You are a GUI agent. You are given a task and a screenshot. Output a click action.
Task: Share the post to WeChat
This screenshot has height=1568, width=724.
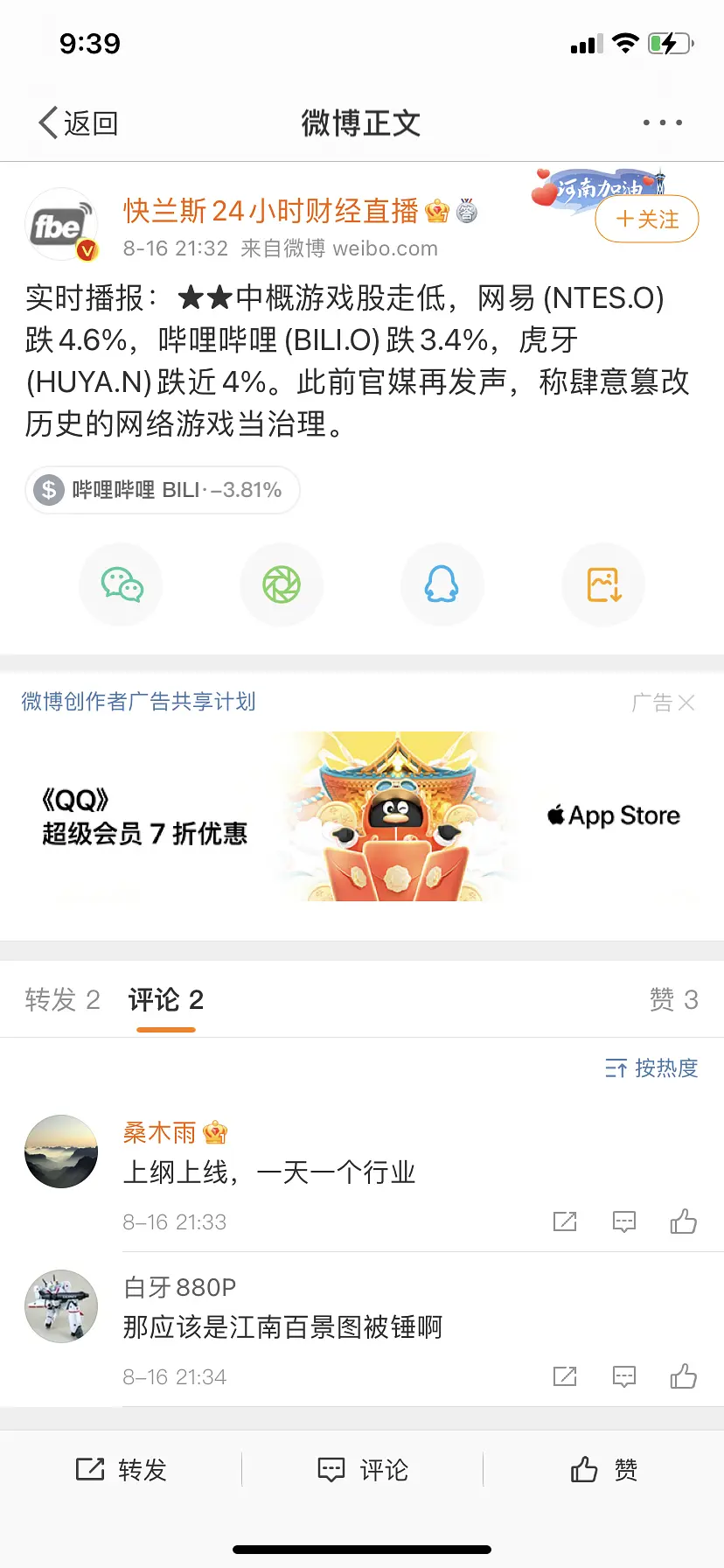point(122,584)
